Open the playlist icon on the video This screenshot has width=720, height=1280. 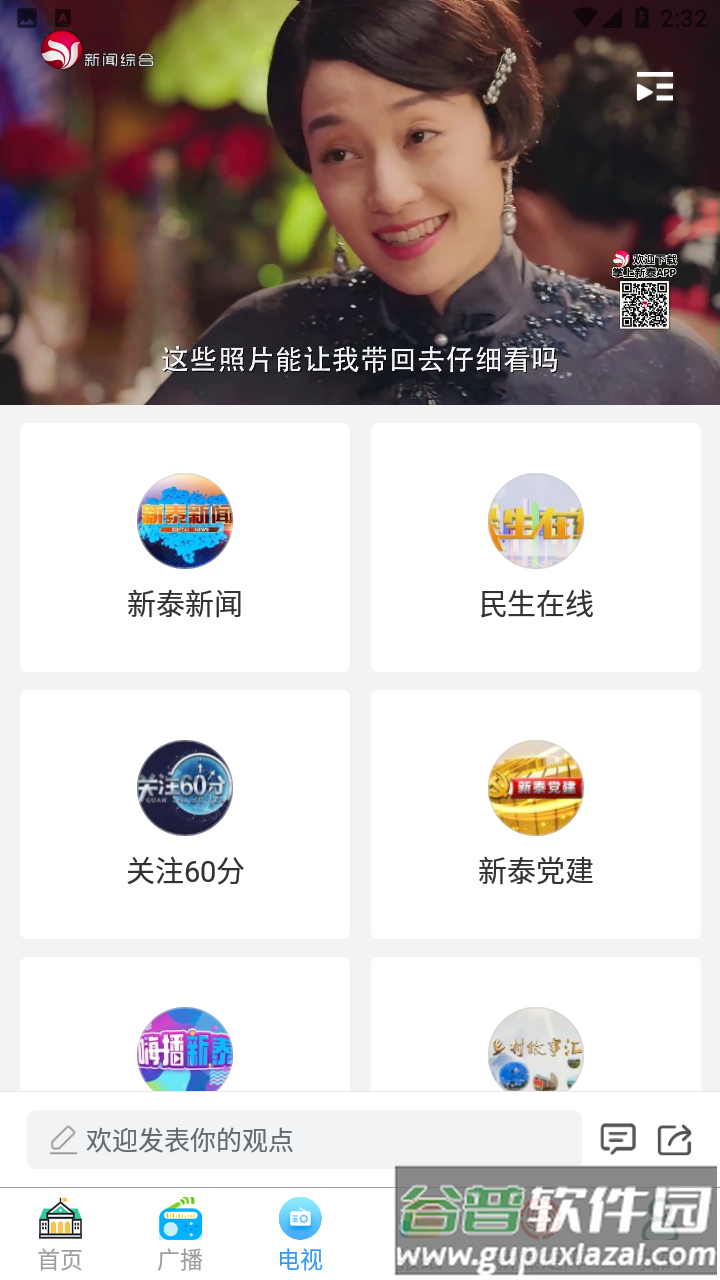tap(655, 87)
